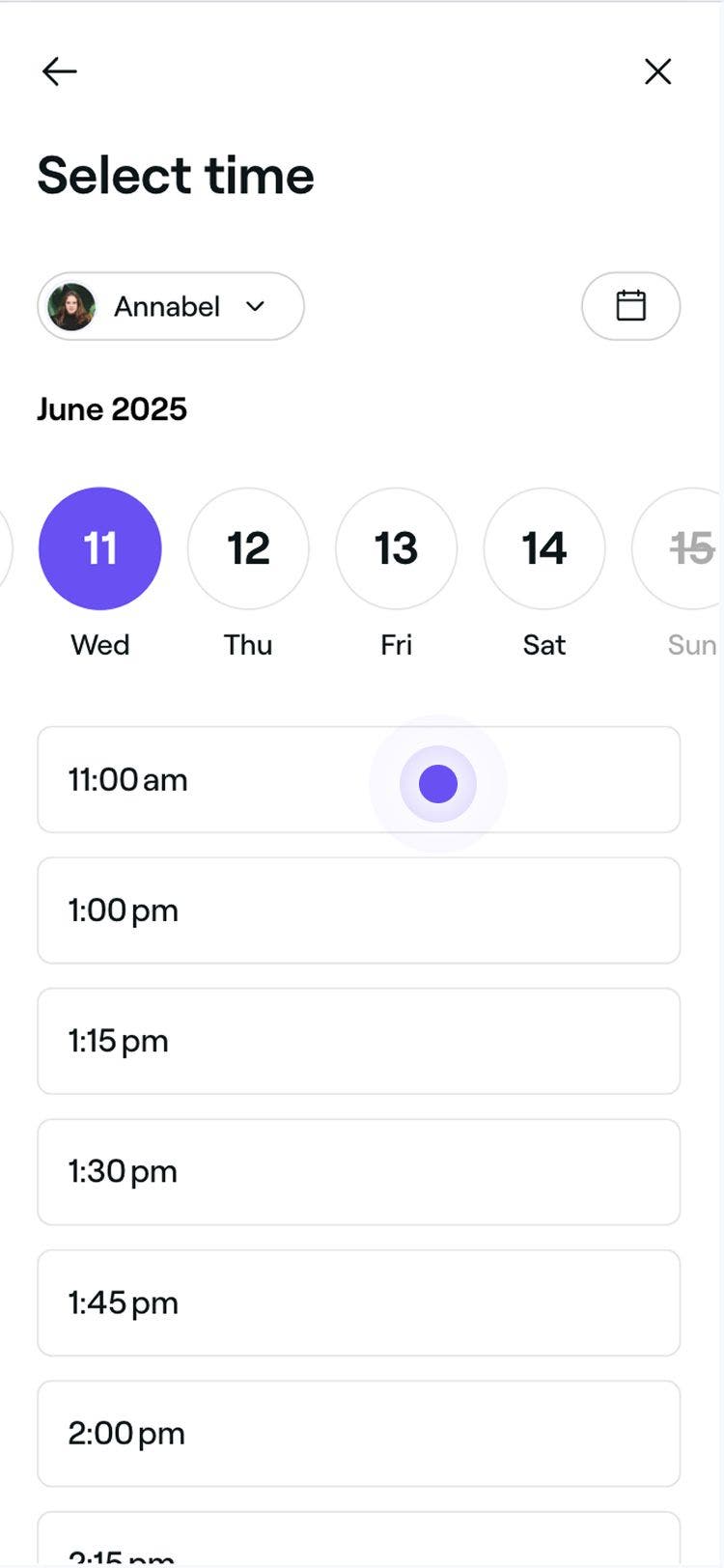The height and width of the screenshot is (1568, 724).
Task: Choose the 11:00 am time slot
Action: pyautogui.click(x=358, y=779)
